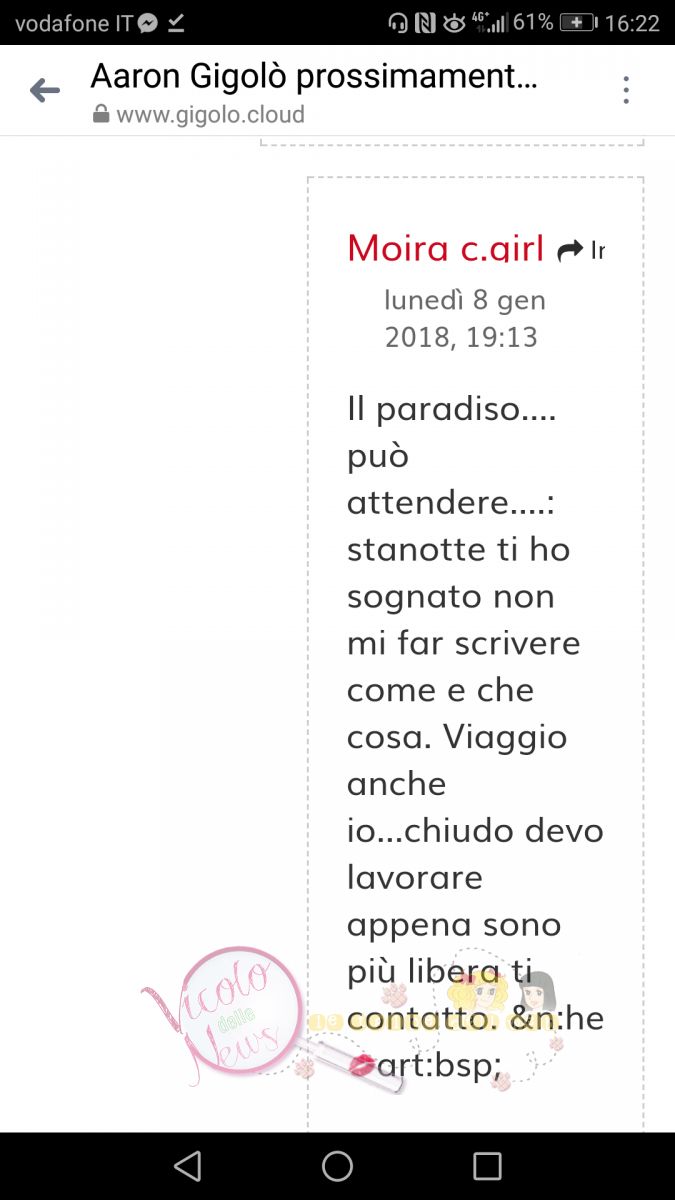The image size is (675, 1200).
Task: Go back using the header arrow
Action: 44,91
